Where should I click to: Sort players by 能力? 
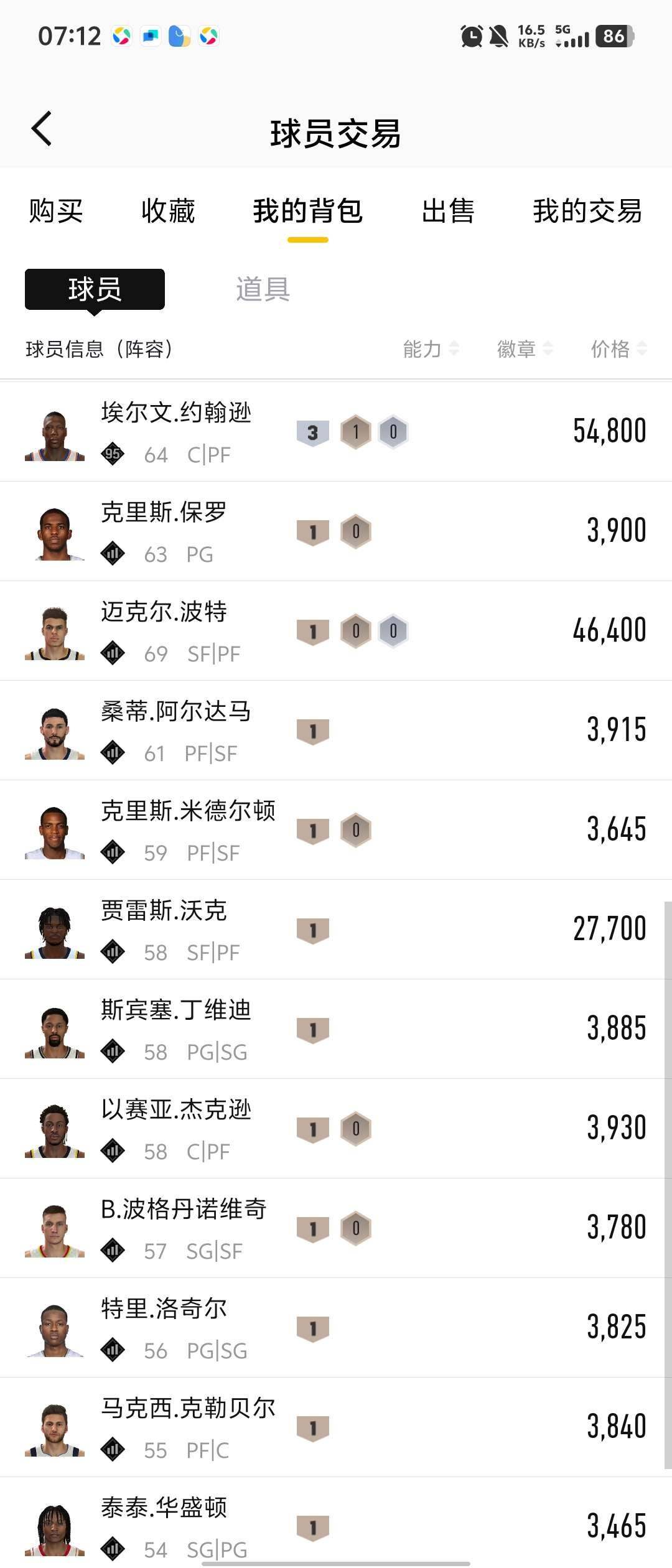coord(431,349)
